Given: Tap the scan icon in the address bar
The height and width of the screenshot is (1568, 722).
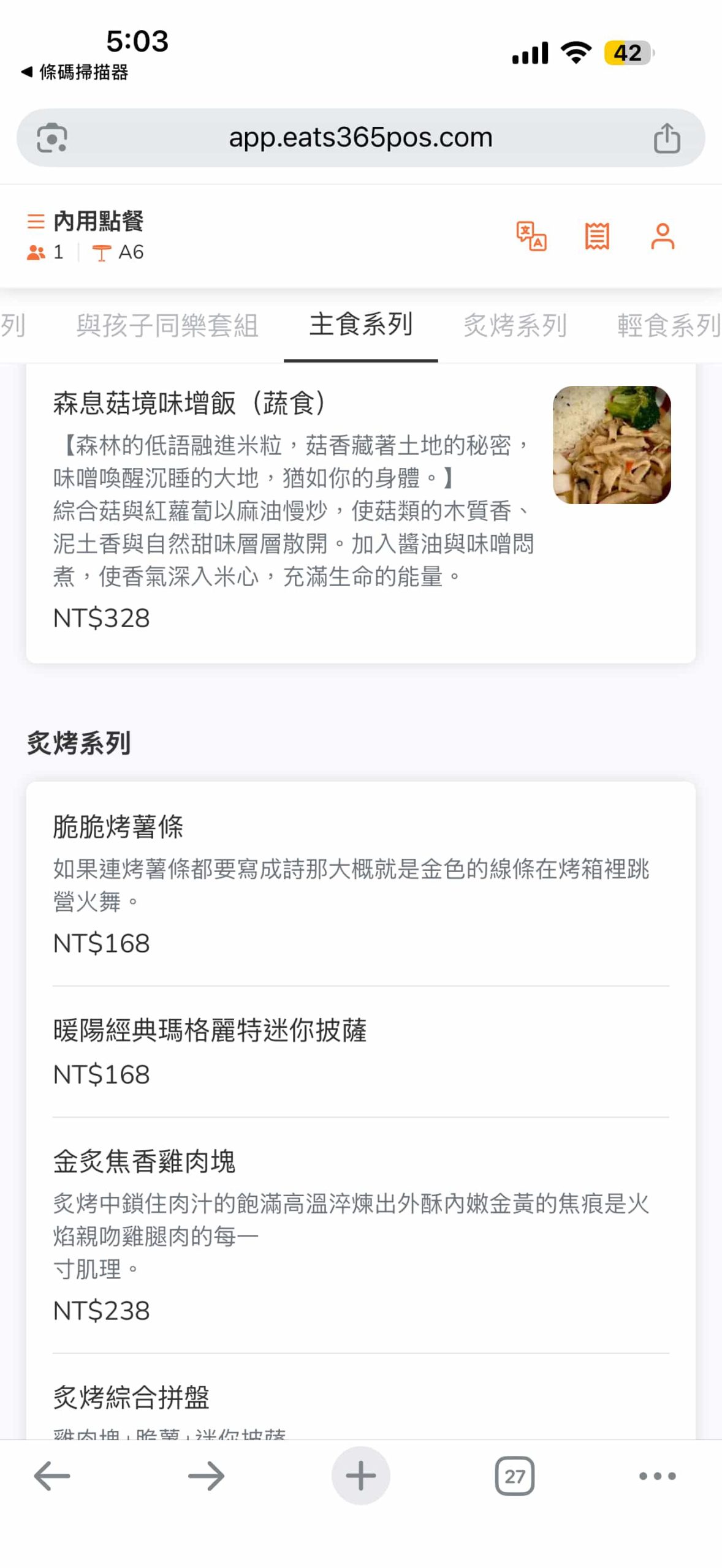Looking at the screenshot, I should 52,138.
